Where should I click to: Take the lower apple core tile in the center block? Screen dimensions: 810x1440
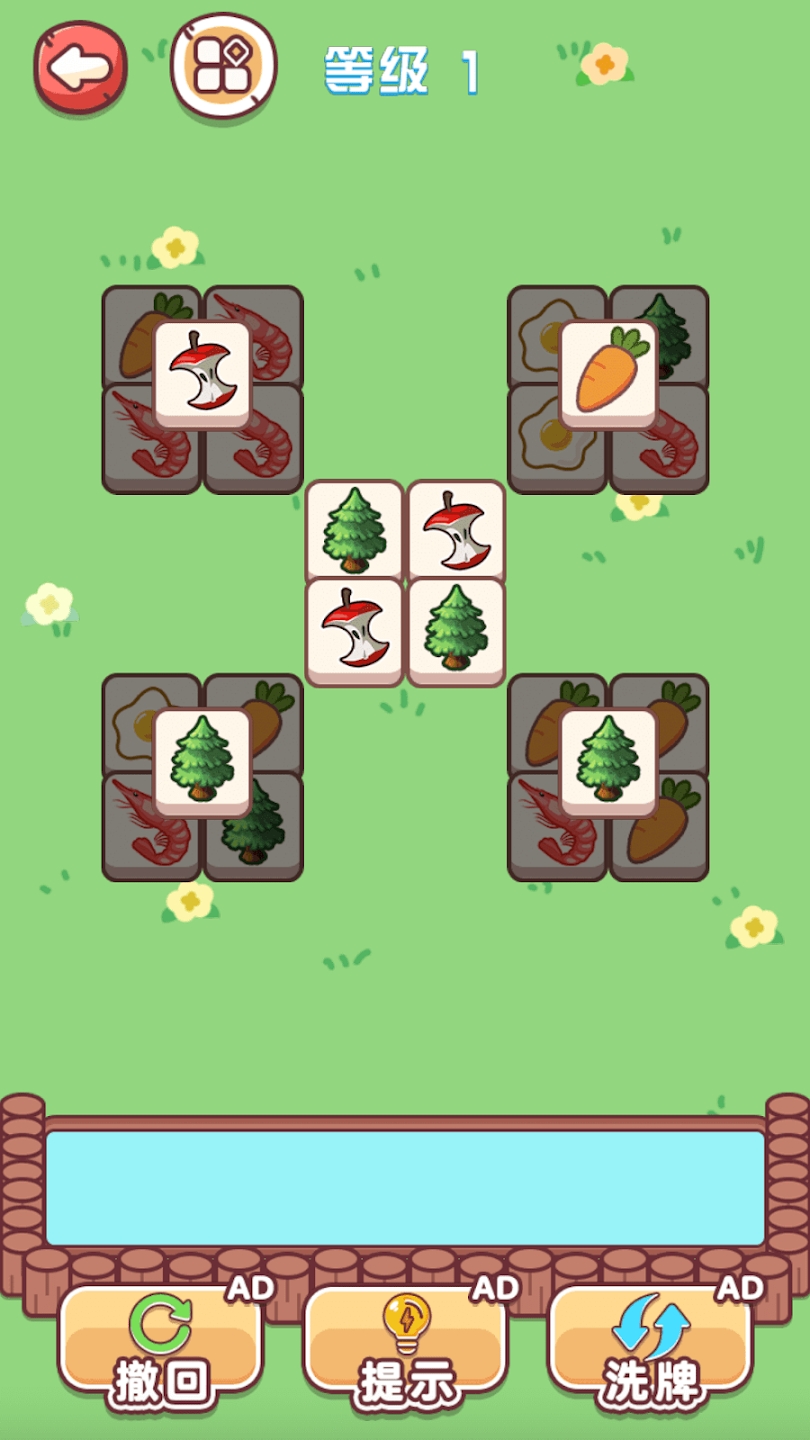[x=354, y=630]
